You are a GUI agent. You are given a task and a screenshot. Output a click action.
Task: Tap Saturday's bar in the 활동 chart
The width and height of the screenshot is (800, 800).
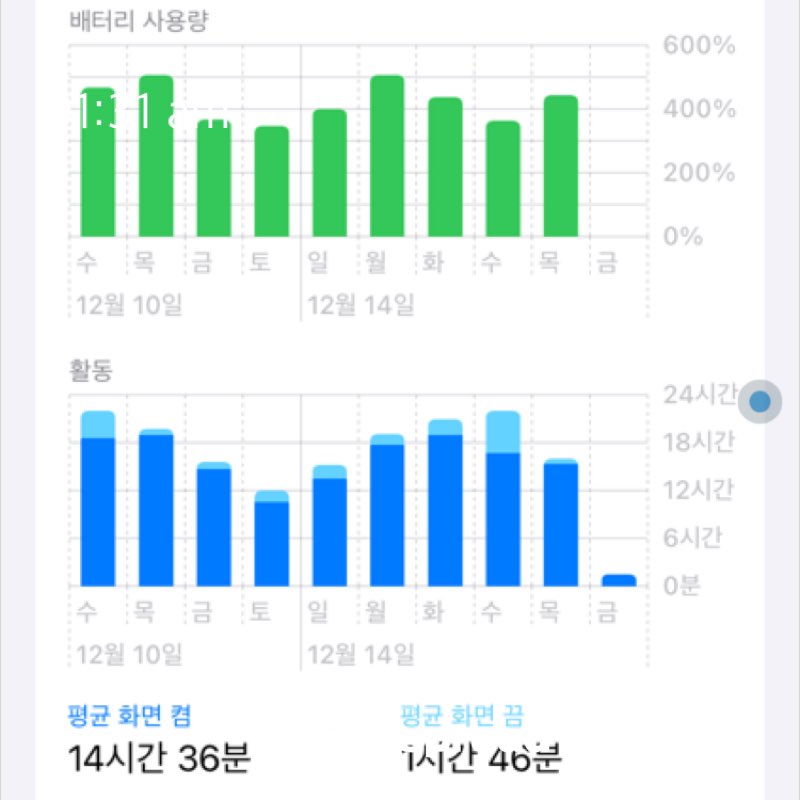pyautogui.click(x=271, y=539)
